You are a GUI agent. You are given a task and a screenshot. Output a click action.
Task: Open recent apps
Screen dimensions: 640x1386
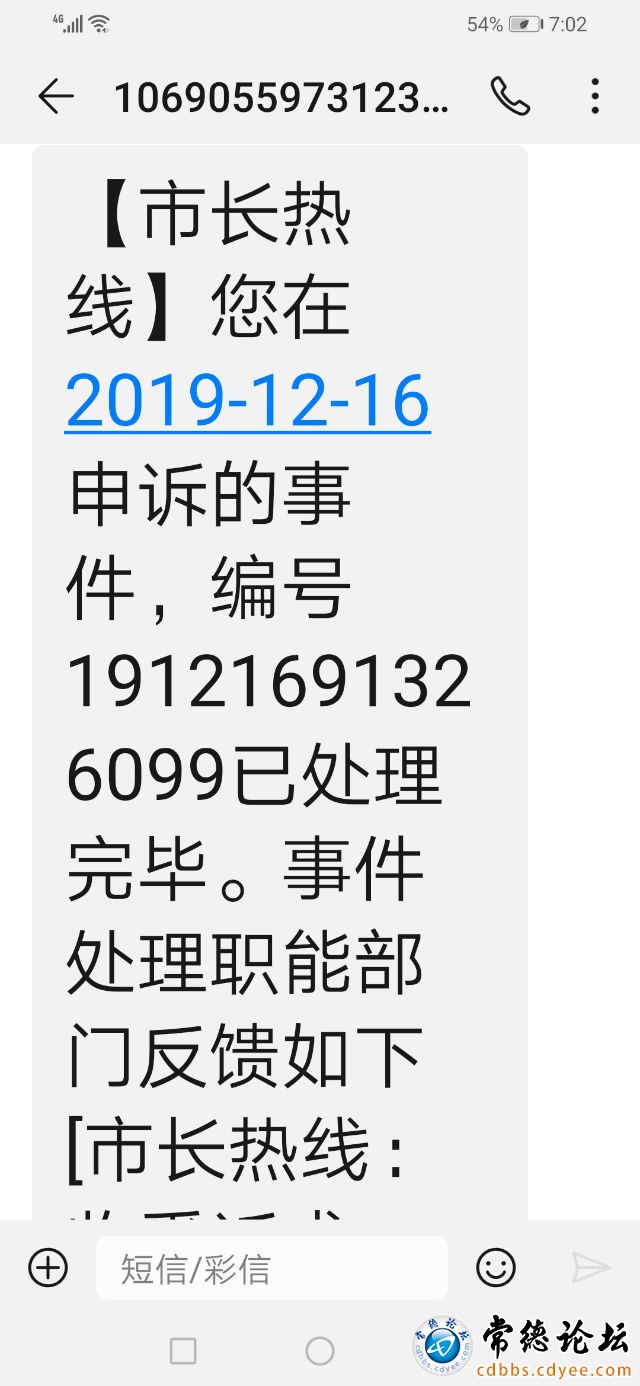pyautogui.click(x=183, y=1351)
